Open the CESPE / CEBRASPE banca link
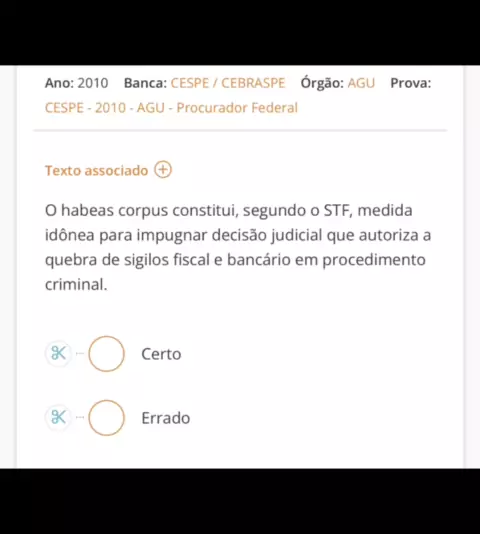 click(228, 83)
